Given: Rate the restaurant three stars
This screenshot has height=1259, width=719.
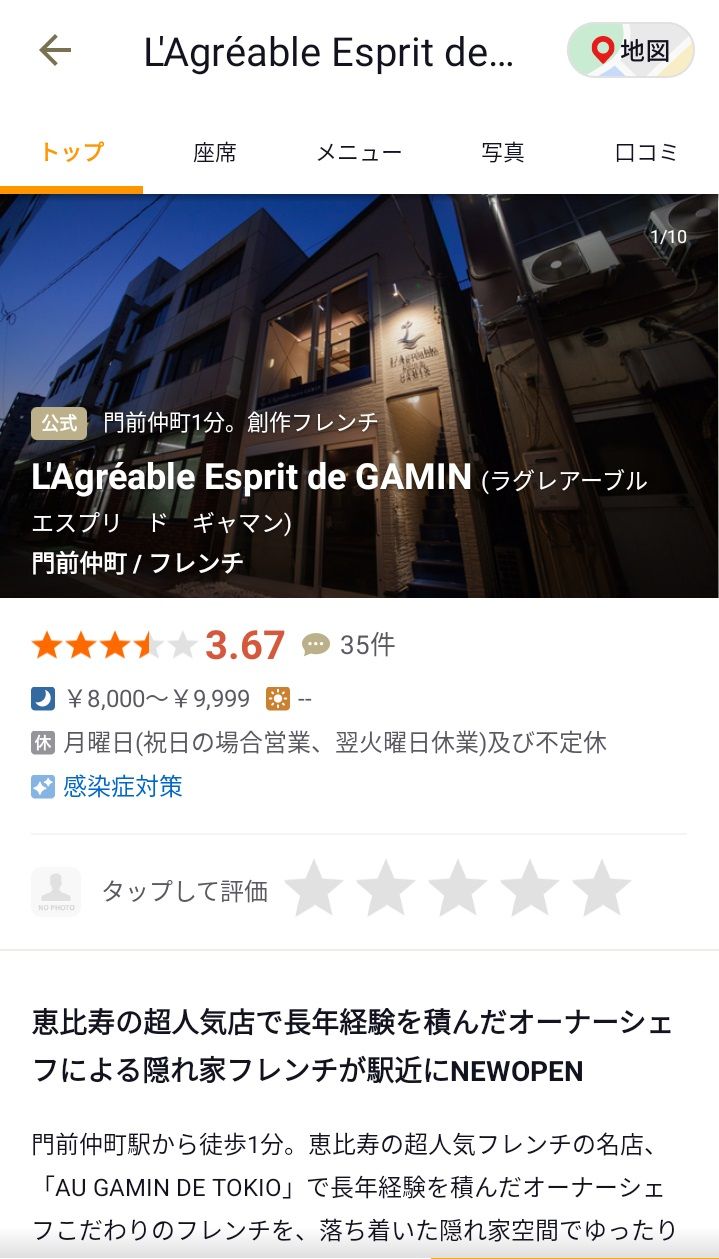Looking at the screenshot, I should click(x=458, y=888).
